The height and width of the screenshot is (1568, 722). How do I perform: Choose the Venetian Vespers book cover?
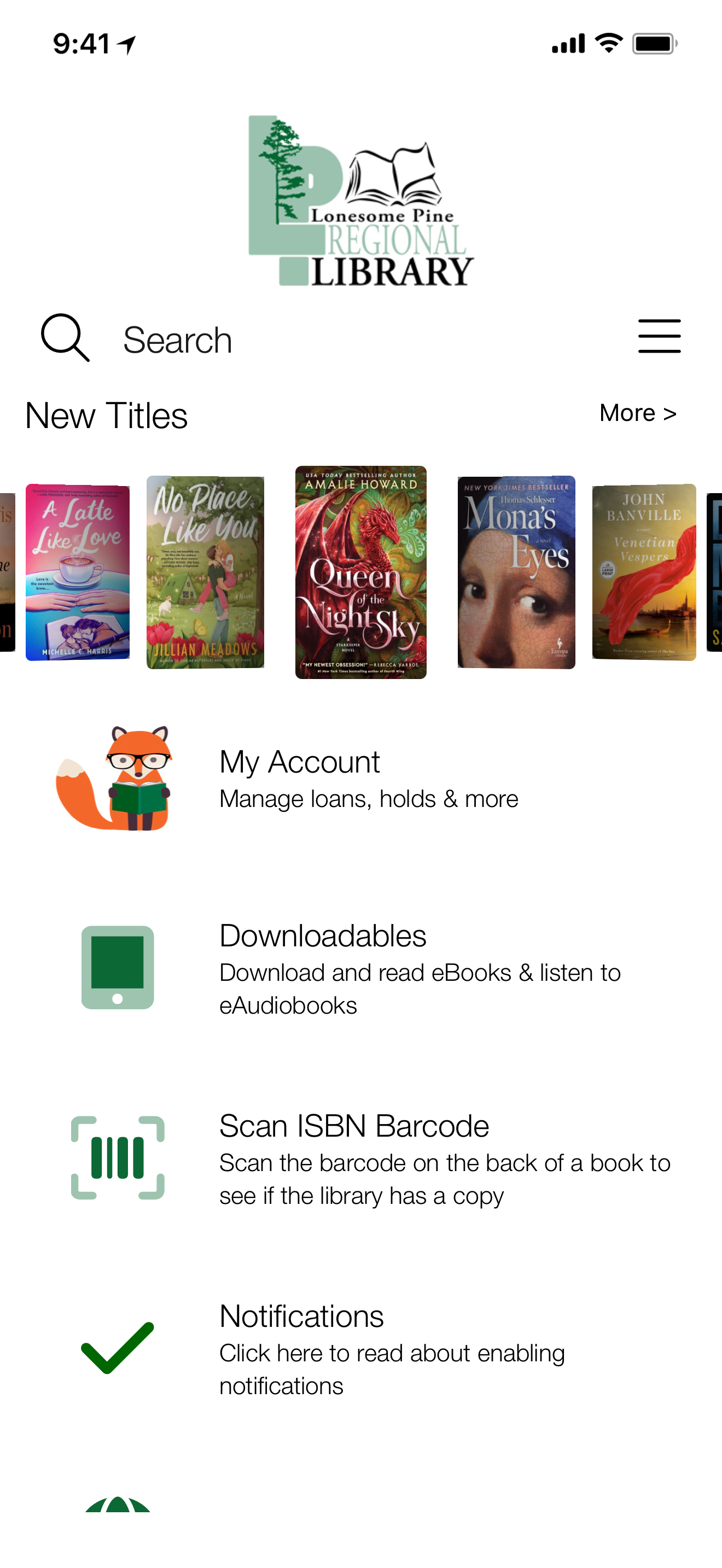tap(643, 572)
